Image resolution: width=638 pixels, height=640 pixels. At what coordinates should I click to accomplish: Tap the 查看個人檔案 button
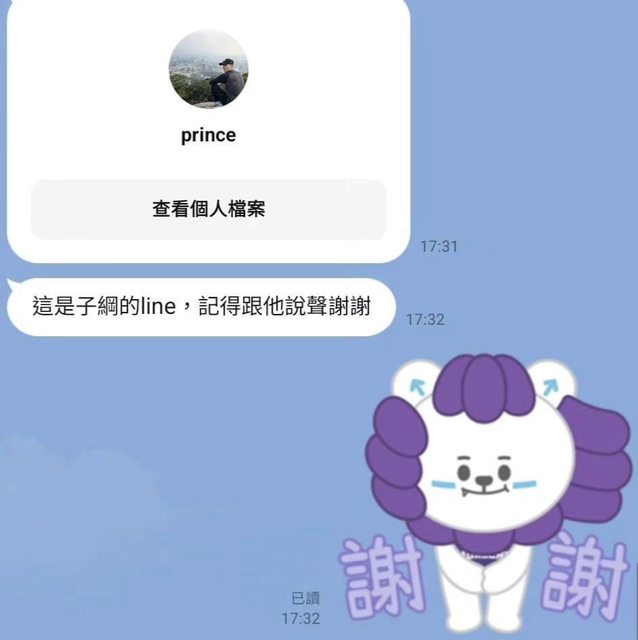tap(208, 210)
